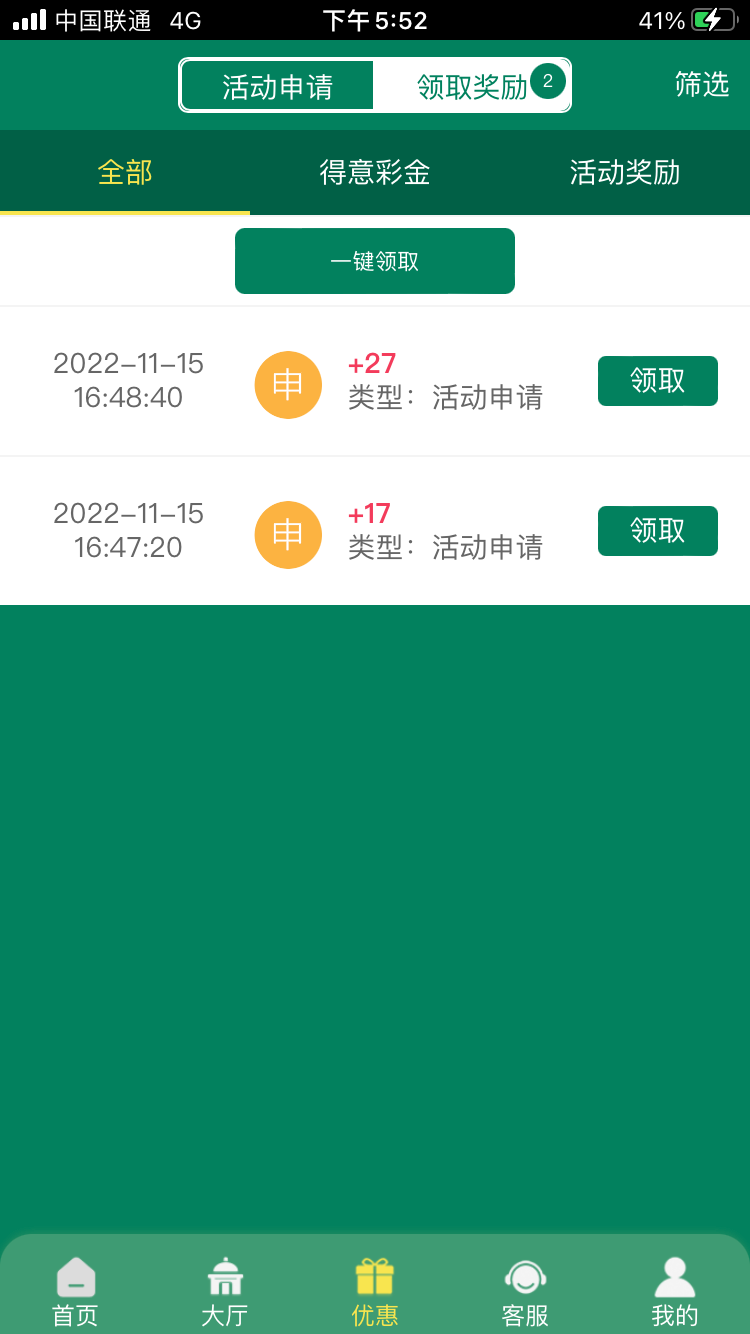Open the 我的 profile tab
This screenshot has width=750, height=1334.
(x=675, y=1291)
